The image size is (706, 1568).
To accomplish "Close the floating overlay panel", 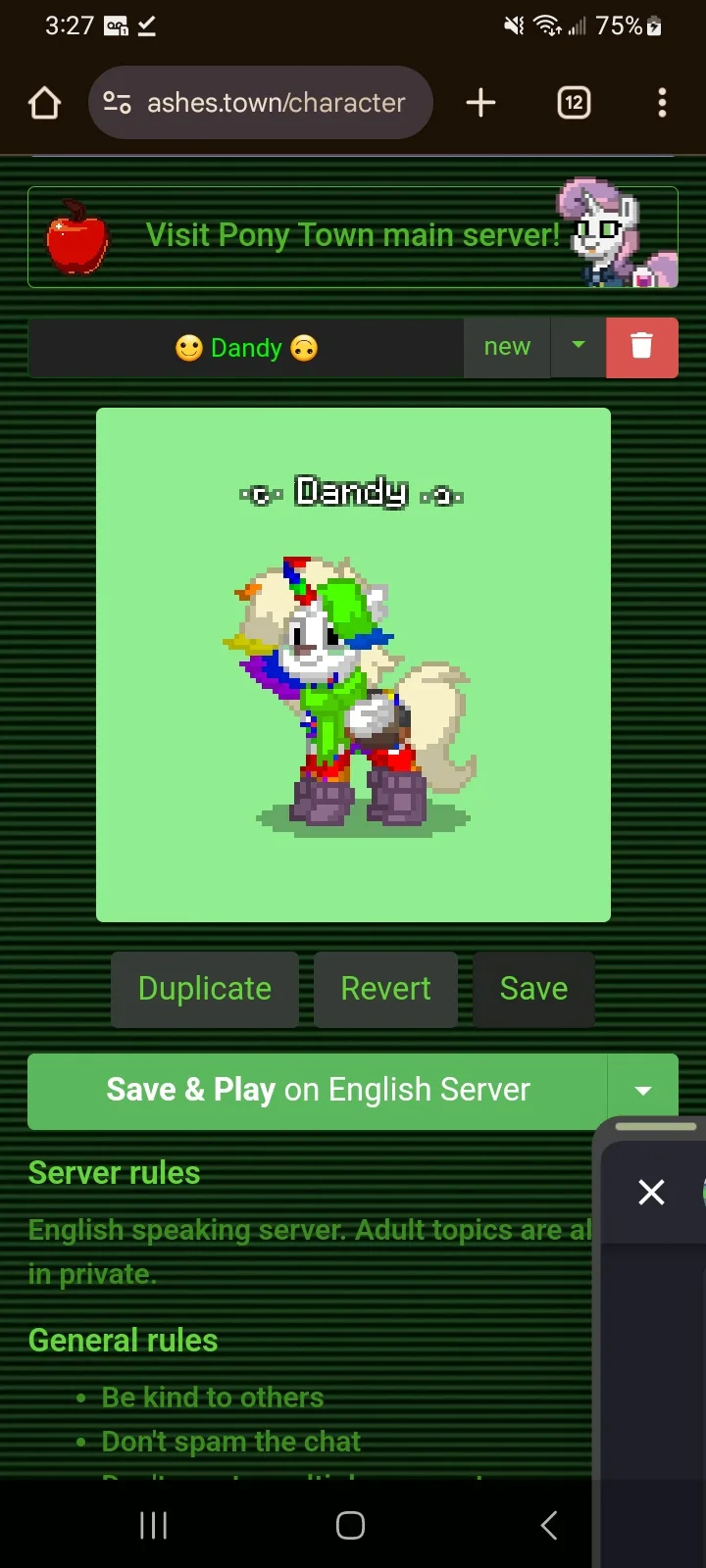I will pyautogui.click(x=651, y=1192).
